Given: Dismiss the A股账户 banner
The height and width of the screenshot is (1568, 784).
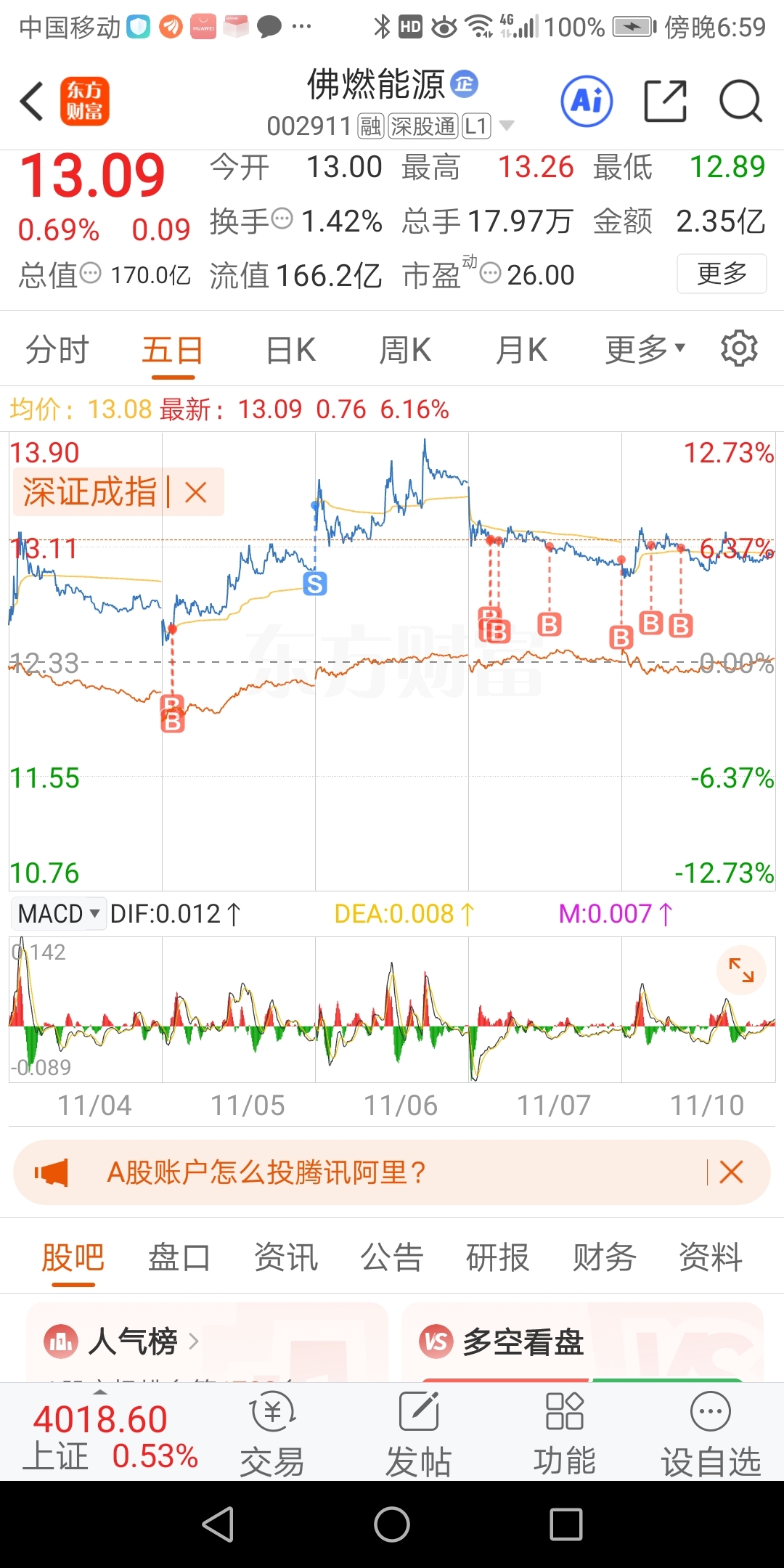Looking at the screenshot, I should click(x=731, y=1172).
